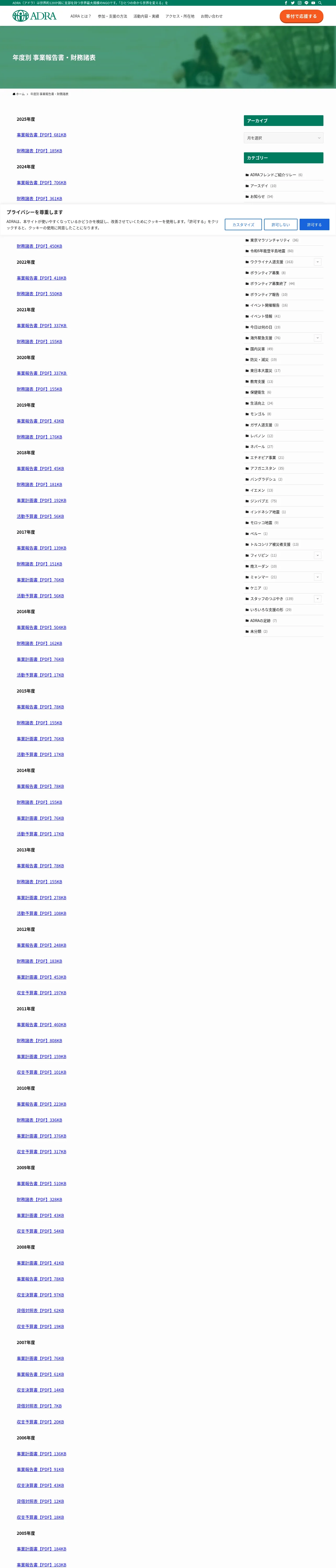The height and width of the screenshot is (1568, 336).
Task: Open the ADRAとは？ navigation item
Action: (81, 16)
